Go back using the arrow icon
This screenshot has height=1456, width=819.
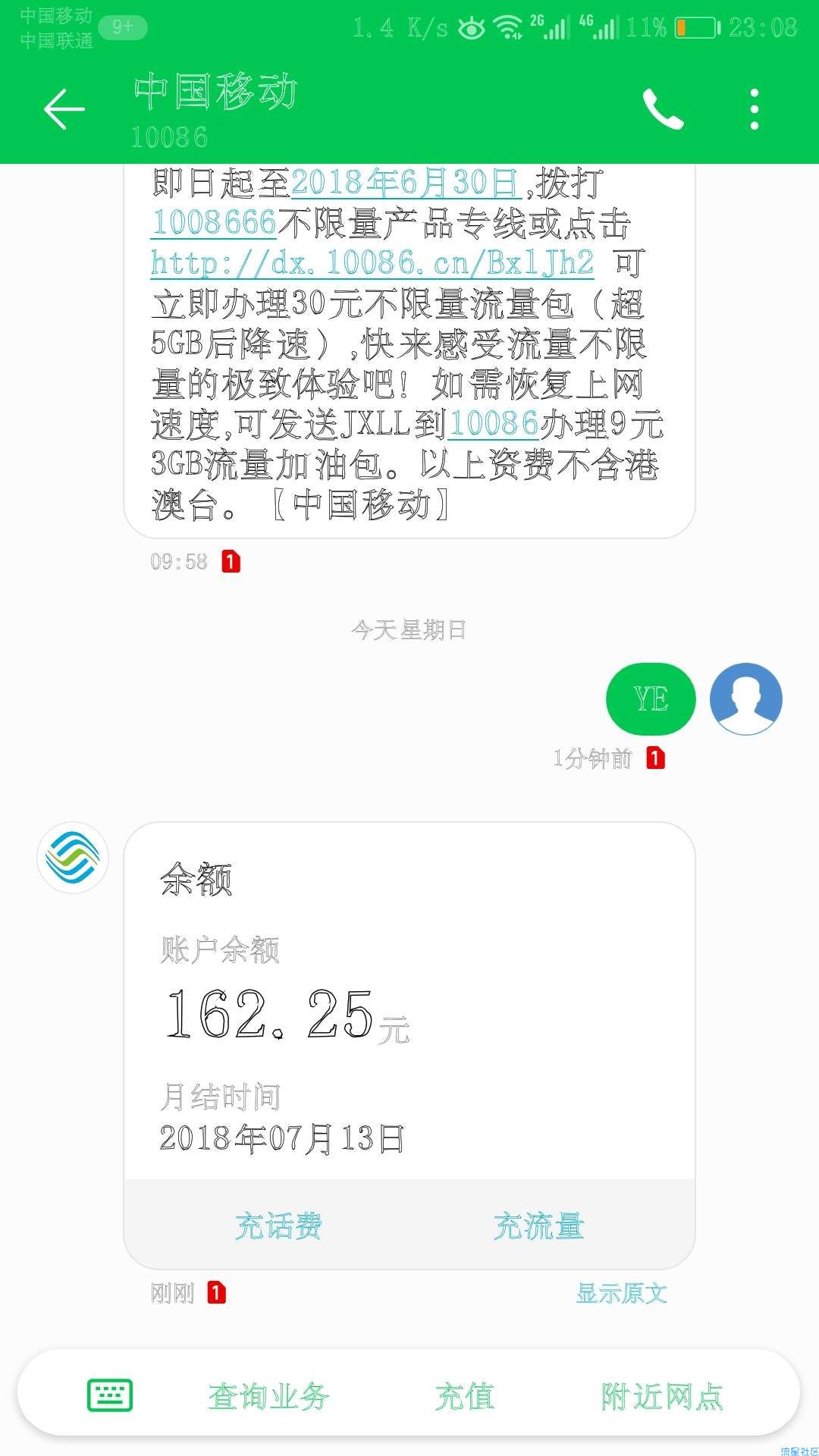[x=64, y=109]
